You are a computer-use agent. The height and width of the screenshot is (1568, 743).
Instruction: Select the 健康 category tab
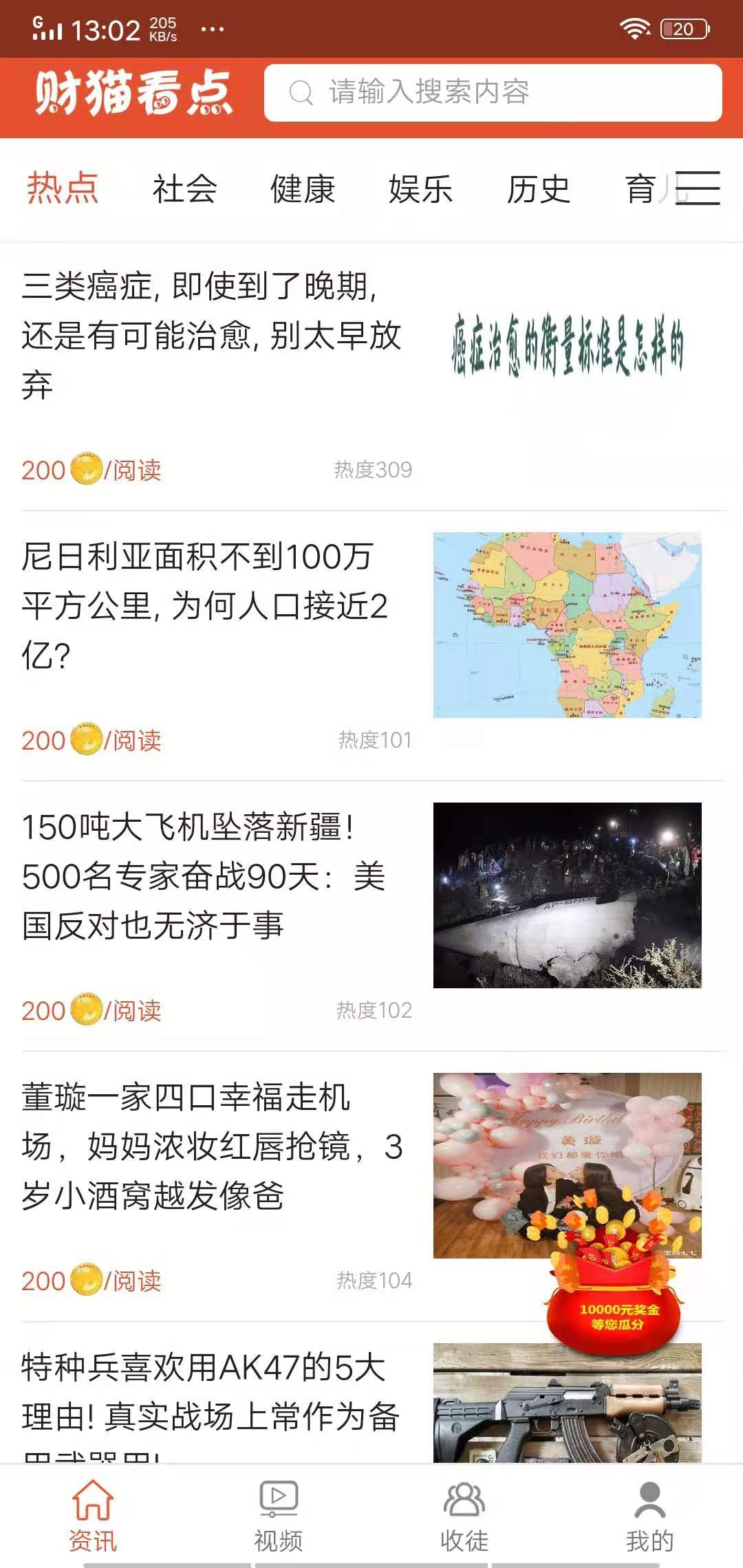click(303, 189)
